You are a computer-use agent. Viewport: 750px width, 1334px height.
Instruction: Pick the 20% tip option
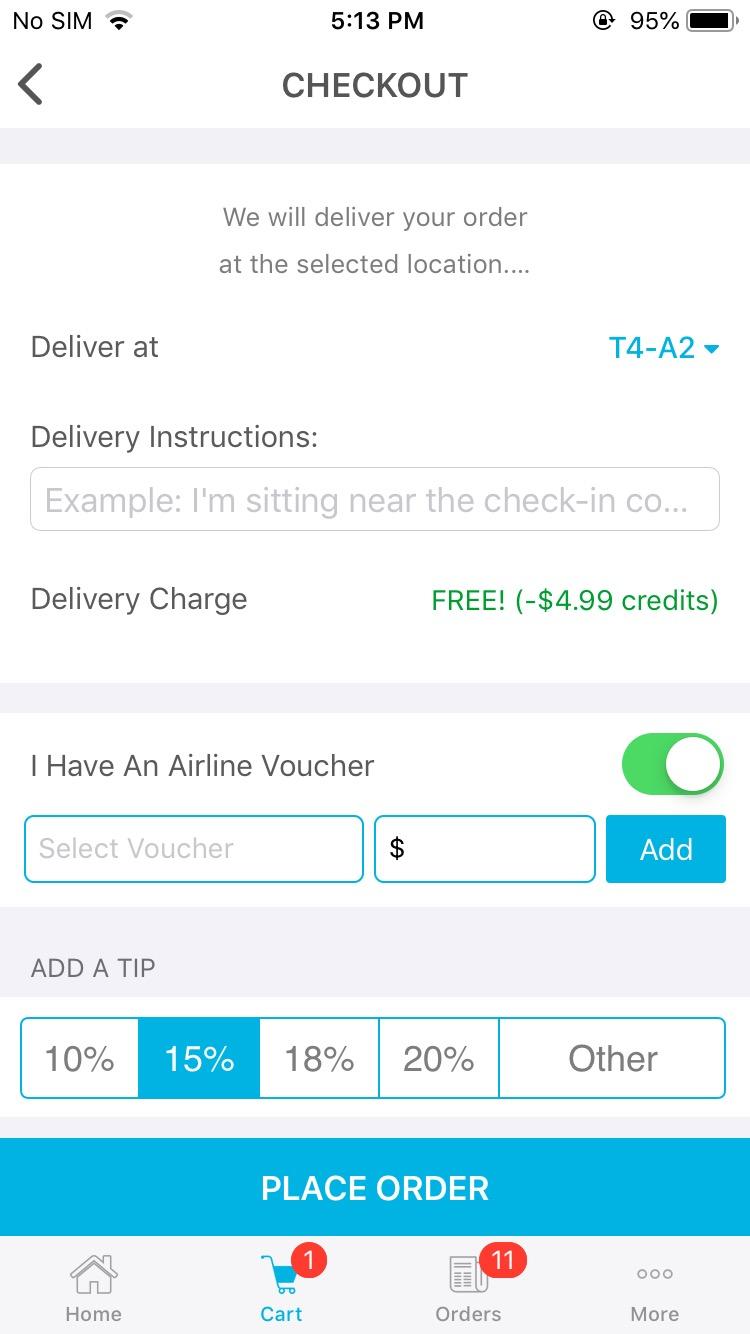pos(439,1058)
